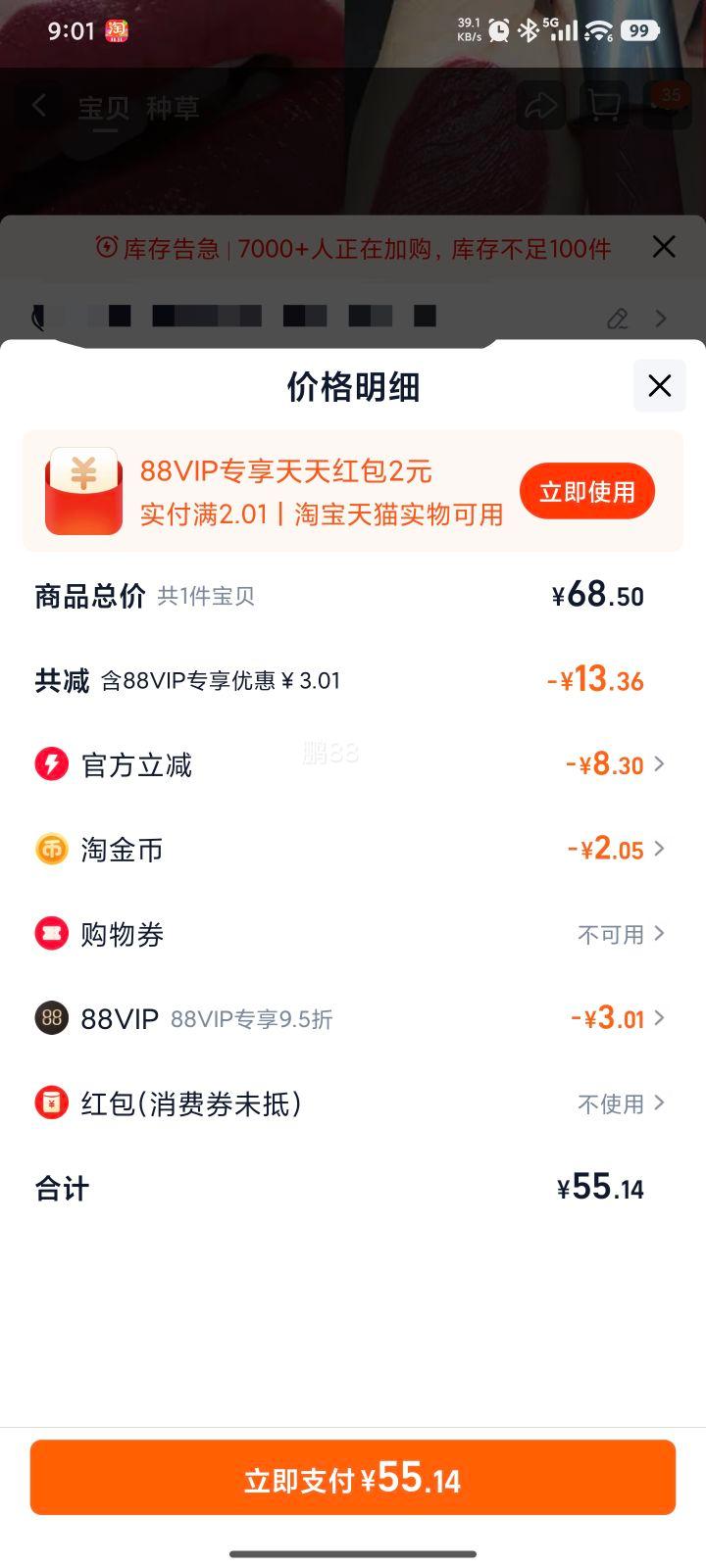
Task: Tap the pencil edit icon on the SKU bar
Action: (618, 318)
